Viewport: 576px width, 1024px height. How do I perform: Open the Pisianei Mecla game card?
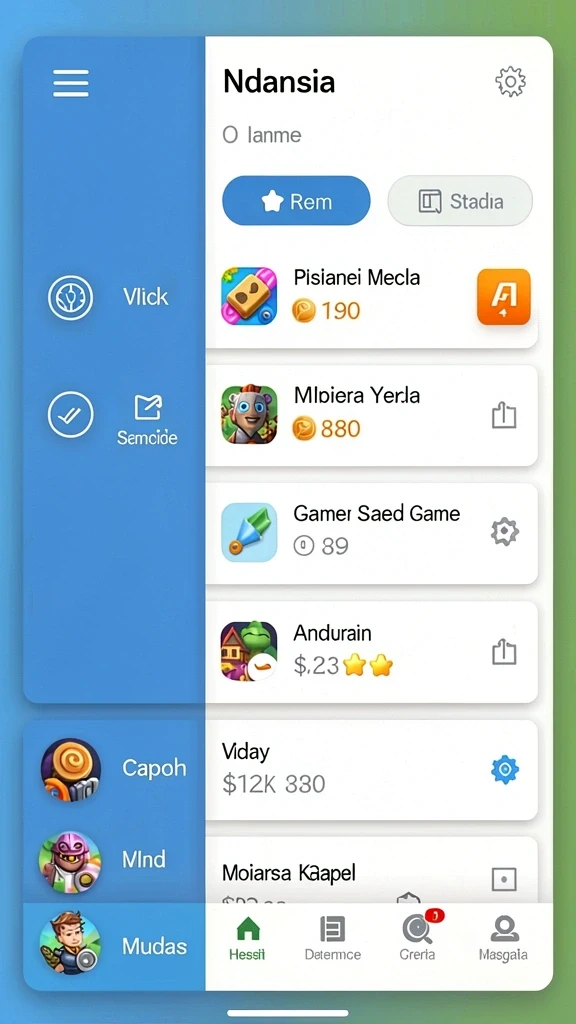pyautogui.click(x=372, y=296)
